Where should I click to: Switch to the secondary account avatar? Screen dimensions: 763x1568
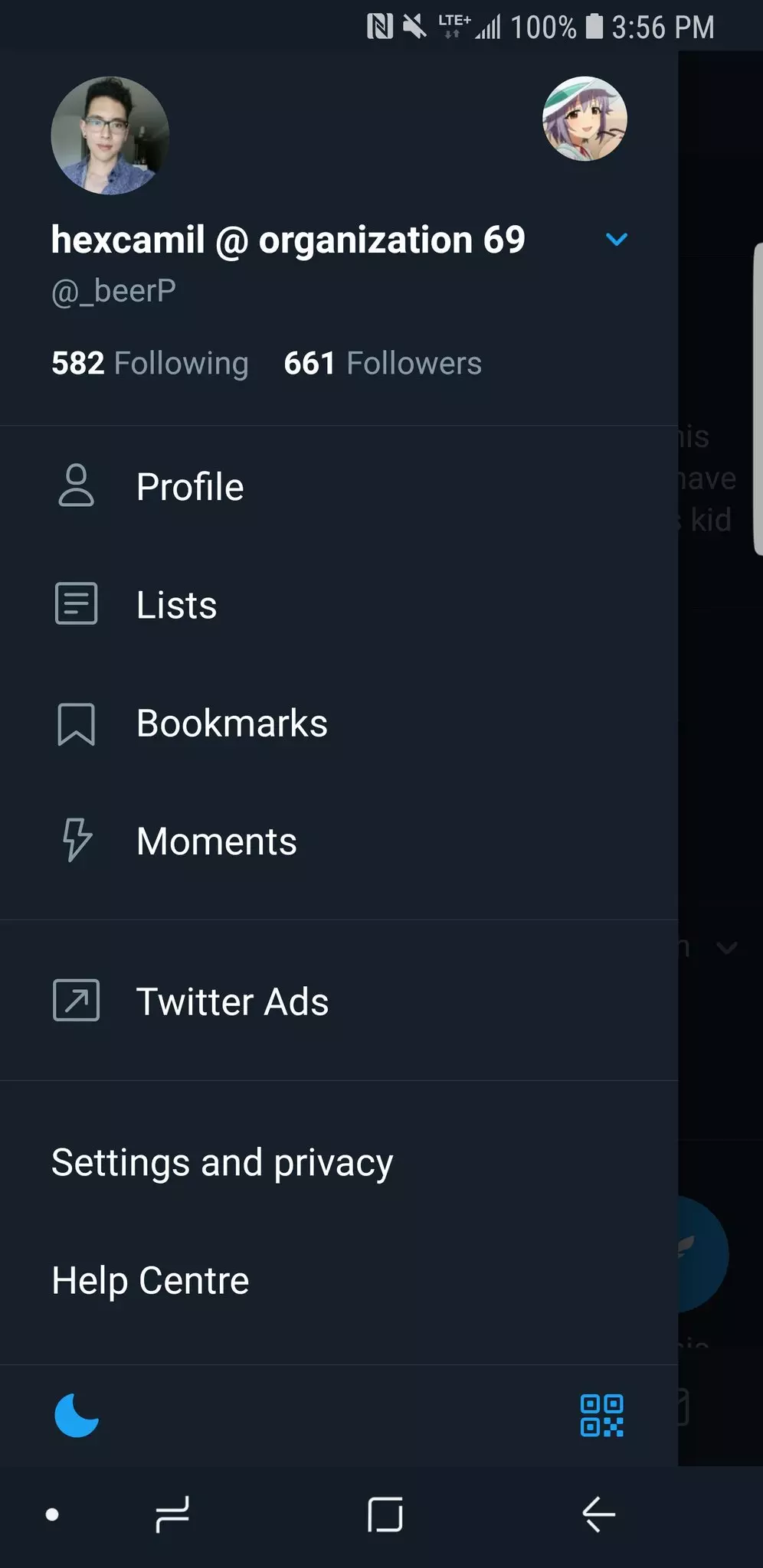[x=585, y=119]
